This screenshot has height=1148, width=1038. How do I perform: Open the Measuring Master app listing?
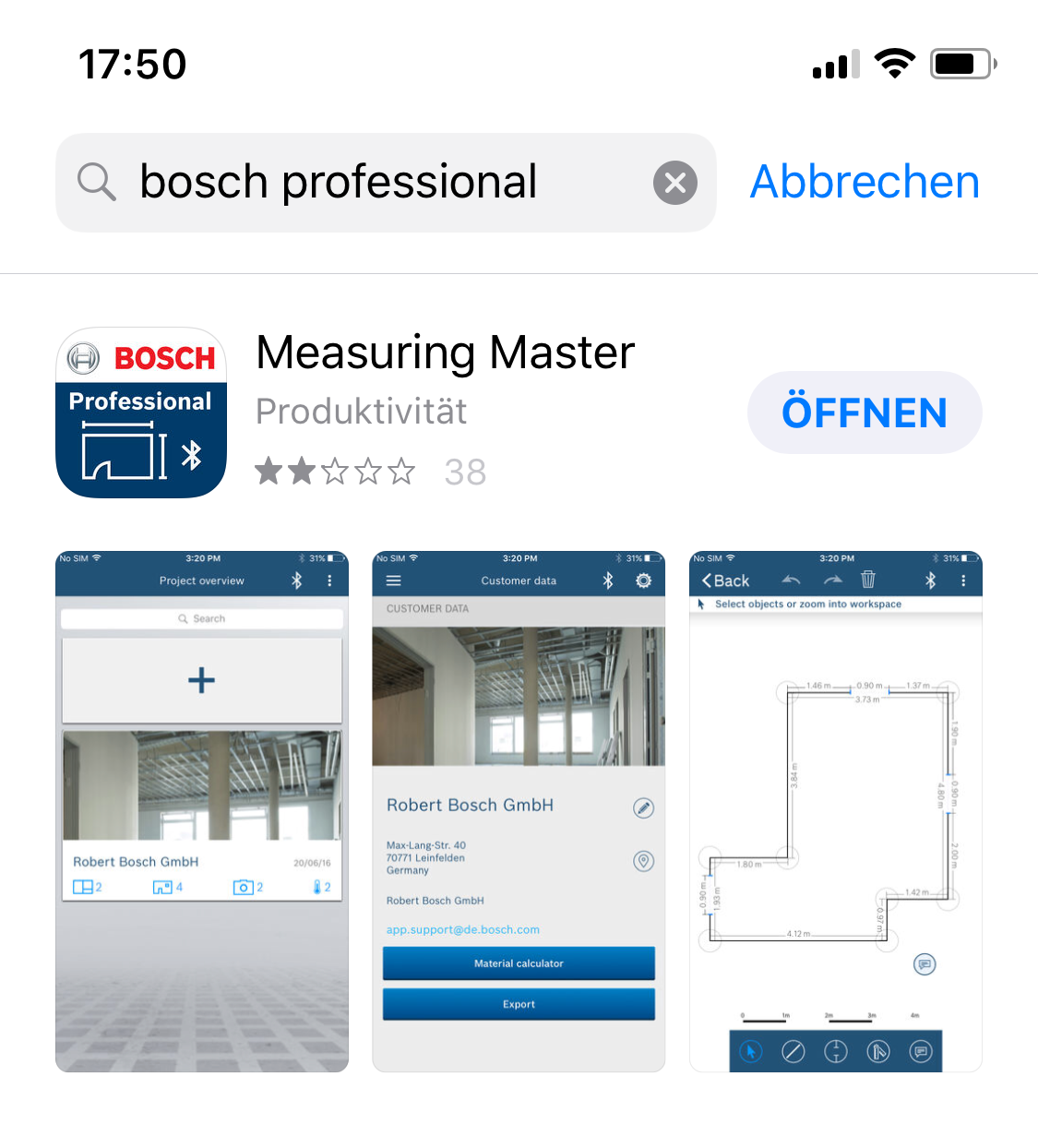coord(445,353)
